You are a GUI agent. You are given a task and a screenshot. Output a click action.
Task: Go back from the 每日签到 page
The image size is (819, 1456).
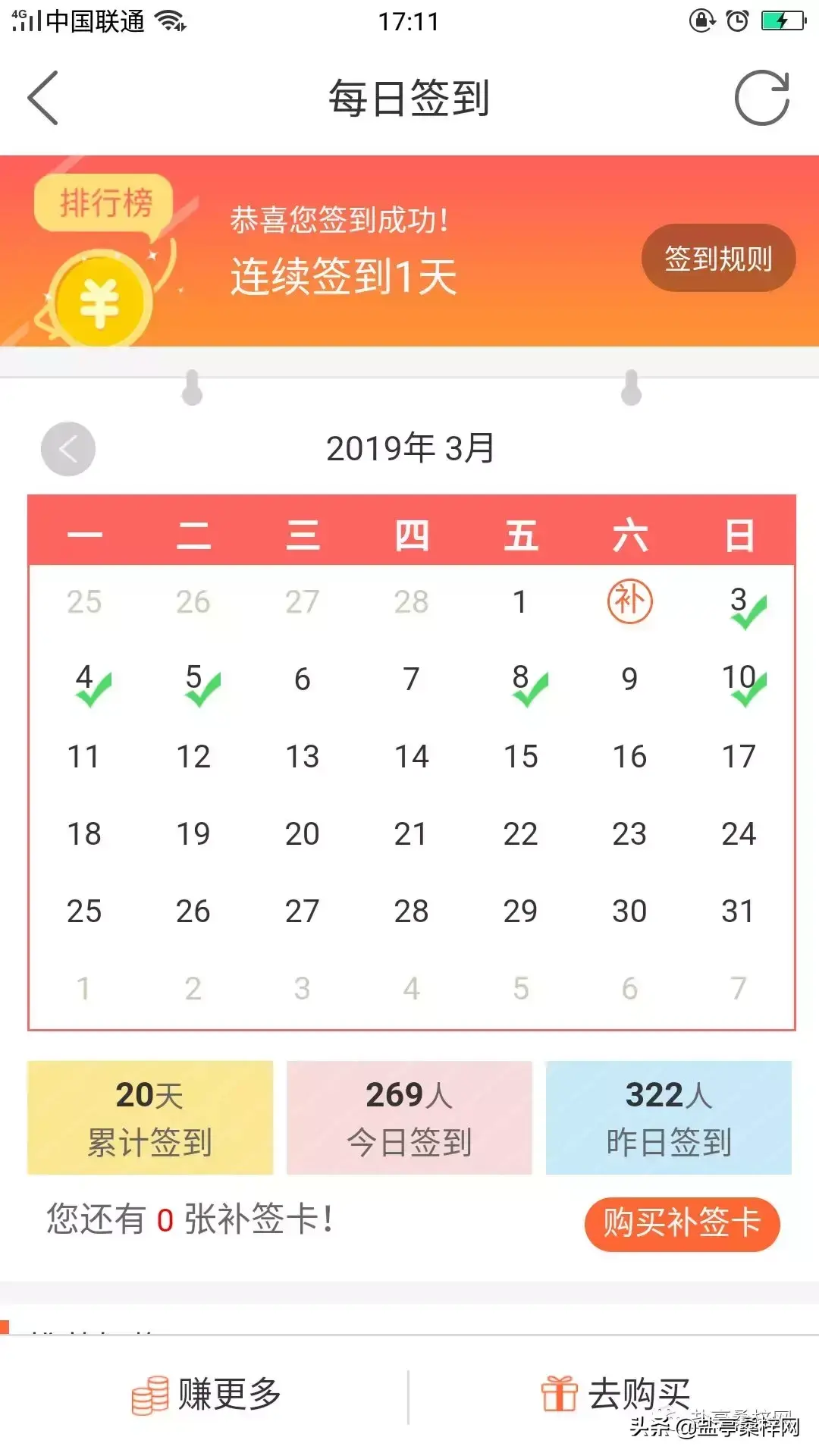[43, 98]
